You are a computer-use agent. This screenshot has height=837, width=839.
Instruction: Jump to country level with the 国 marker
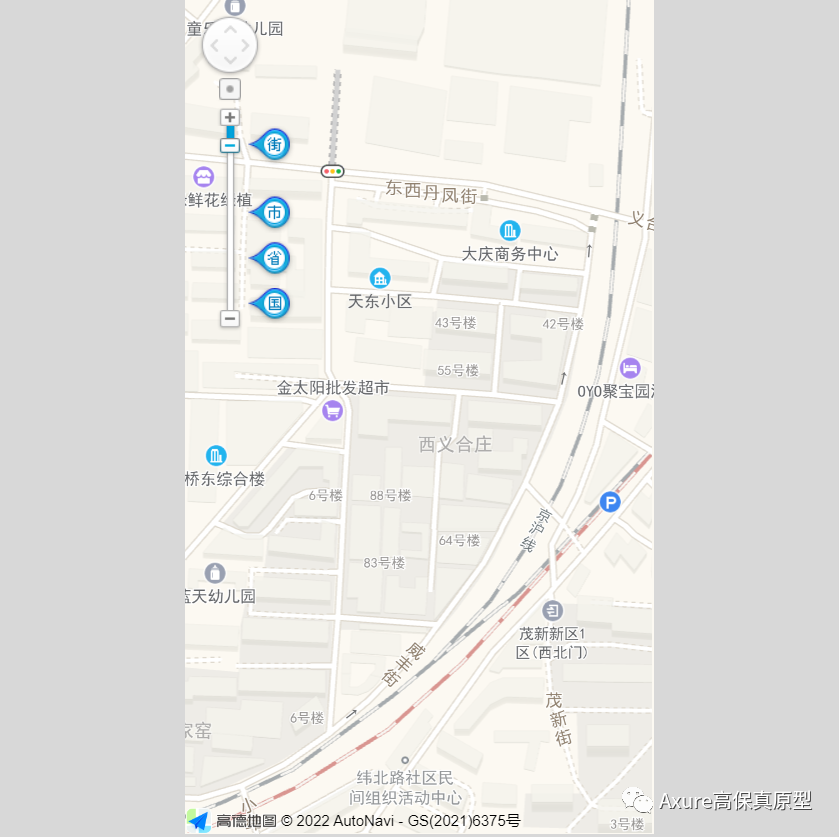pos(274,302)
